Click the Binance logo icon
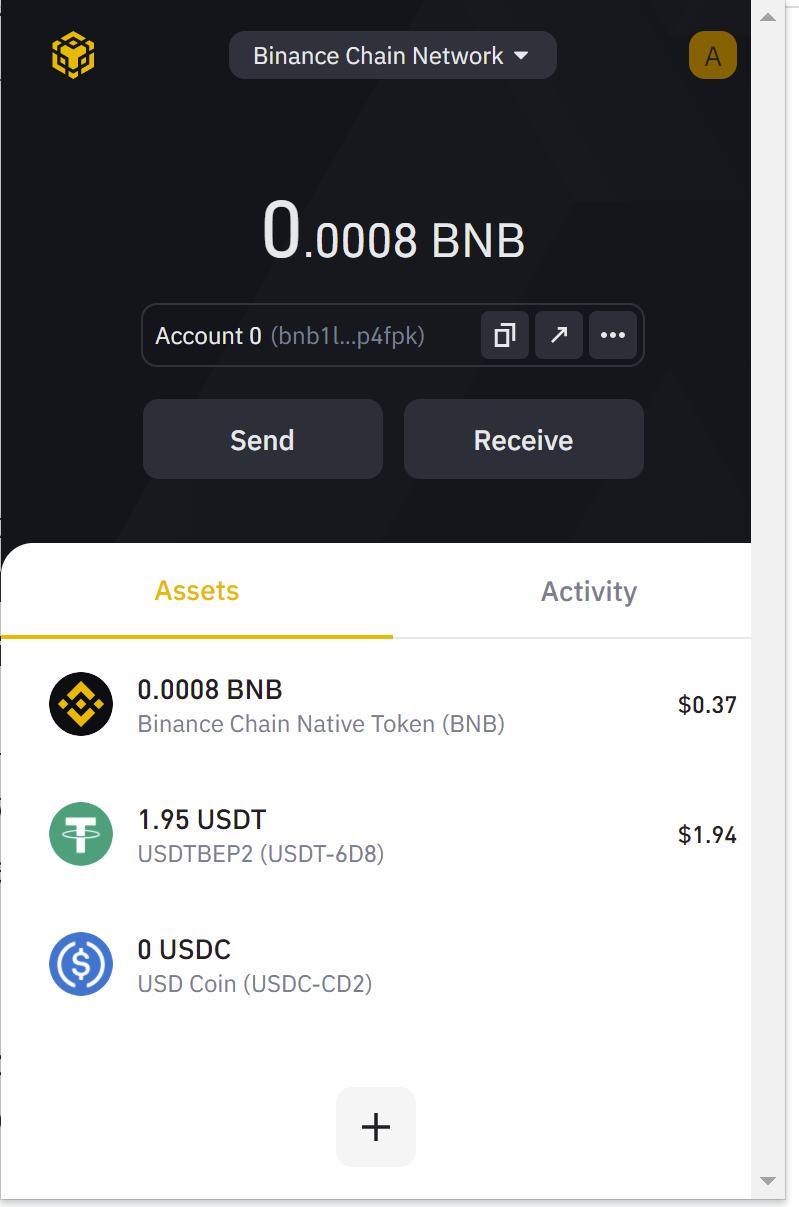799x1207 pixels. [x=72, y=55]
